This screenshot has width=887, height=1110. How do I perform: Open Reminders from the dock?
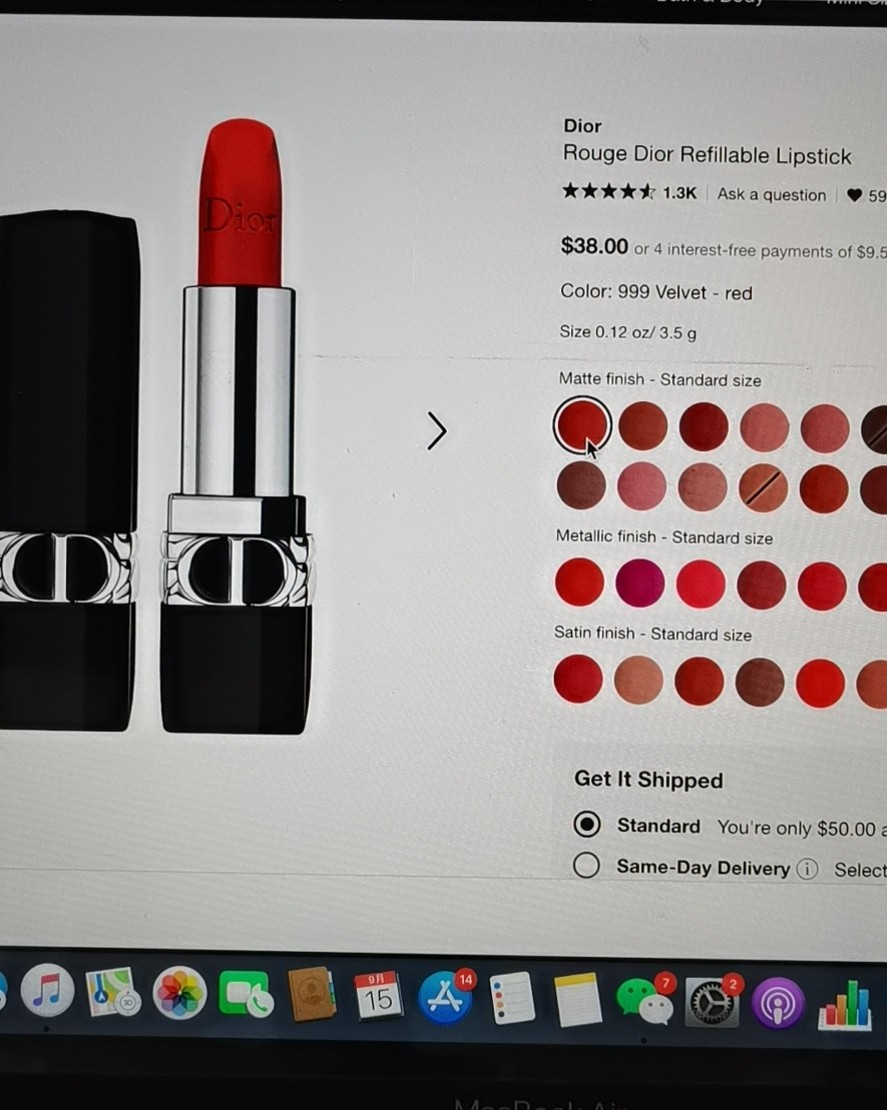coord(513,998)
